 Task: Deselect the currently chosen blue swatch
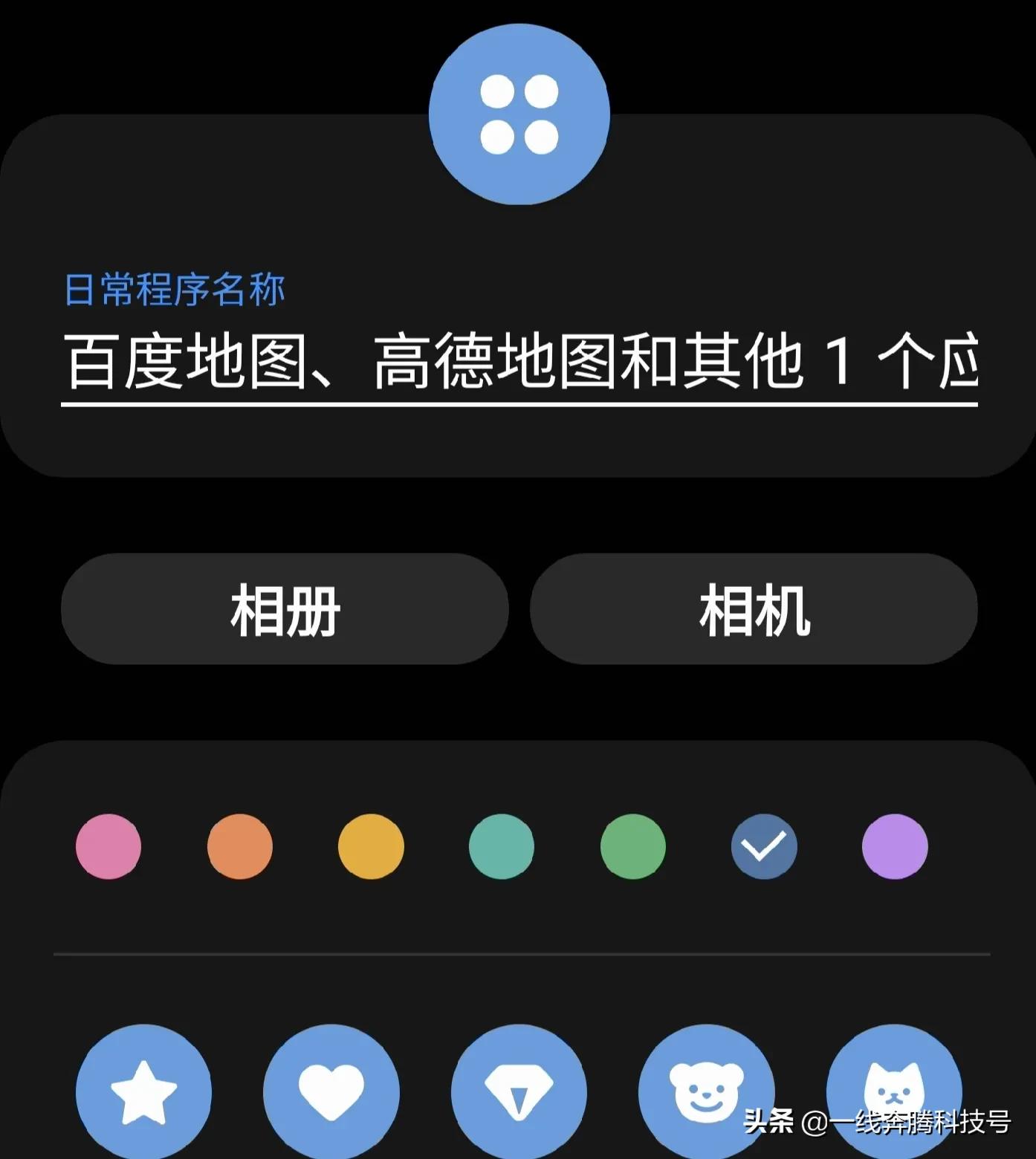coord(764,845)
